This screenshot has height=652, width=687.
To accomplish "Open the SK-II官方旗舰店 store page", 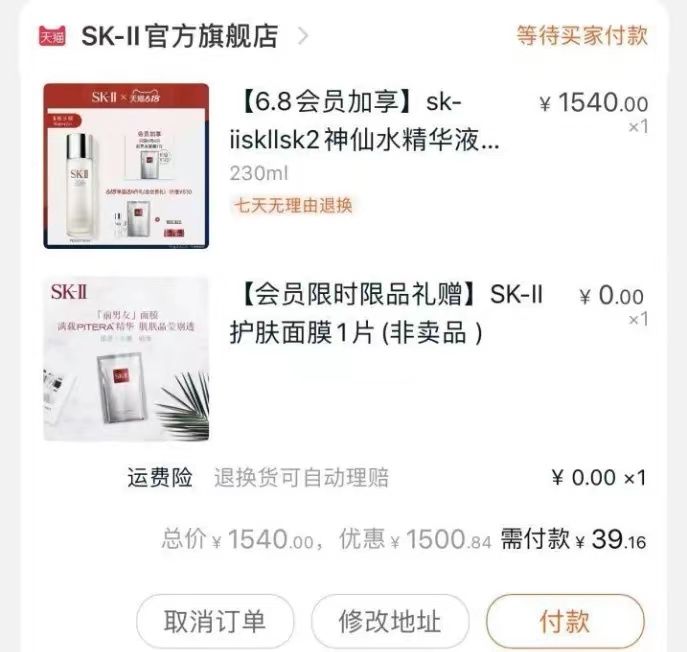I will pos(180,37).
